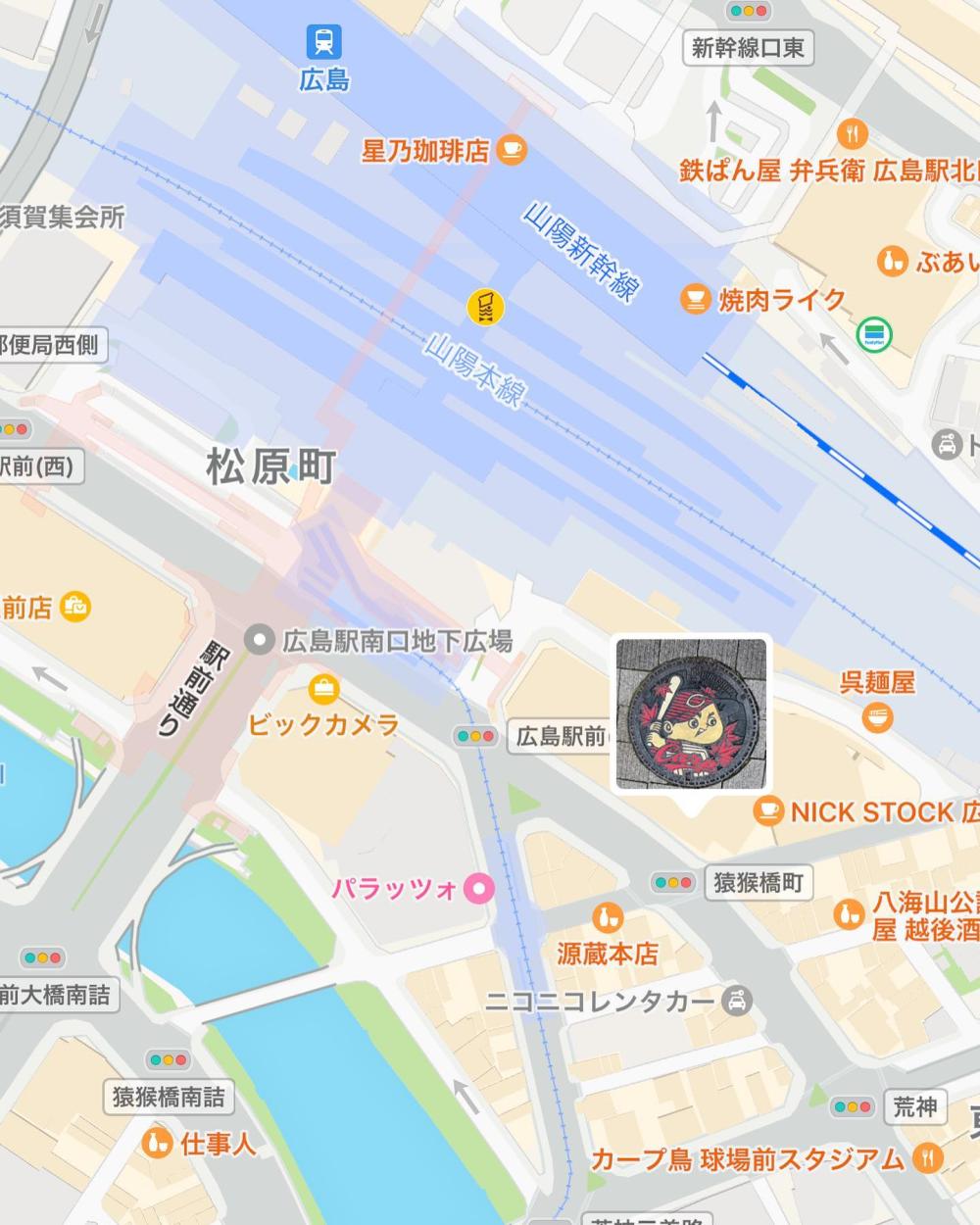Select the 鉄ぱん屋 弁兵衛 restaurant marker
This screenshot has width=980, height=1225.
click(x=854, y=133)
